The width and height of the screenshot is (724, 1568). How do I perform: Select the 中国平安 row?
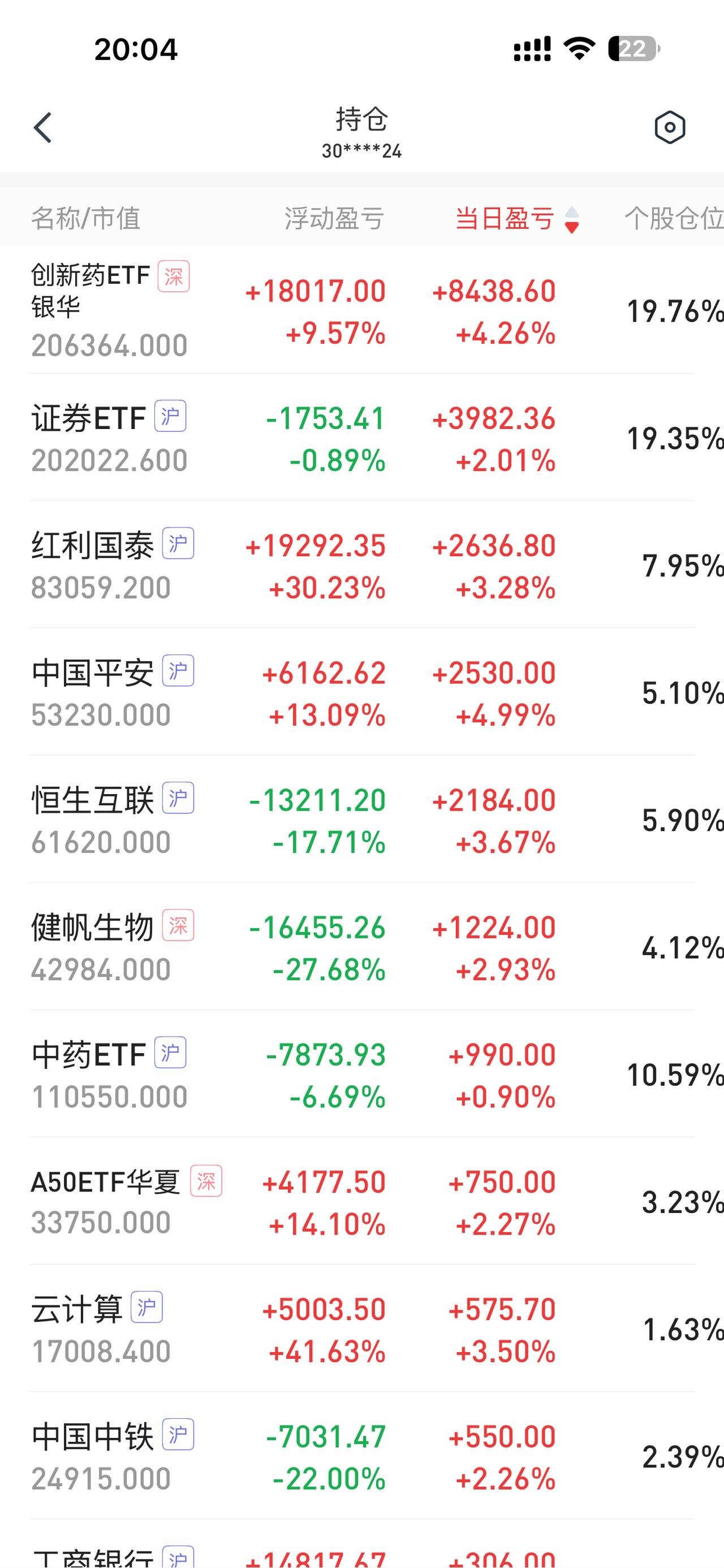tap(361, 692)
